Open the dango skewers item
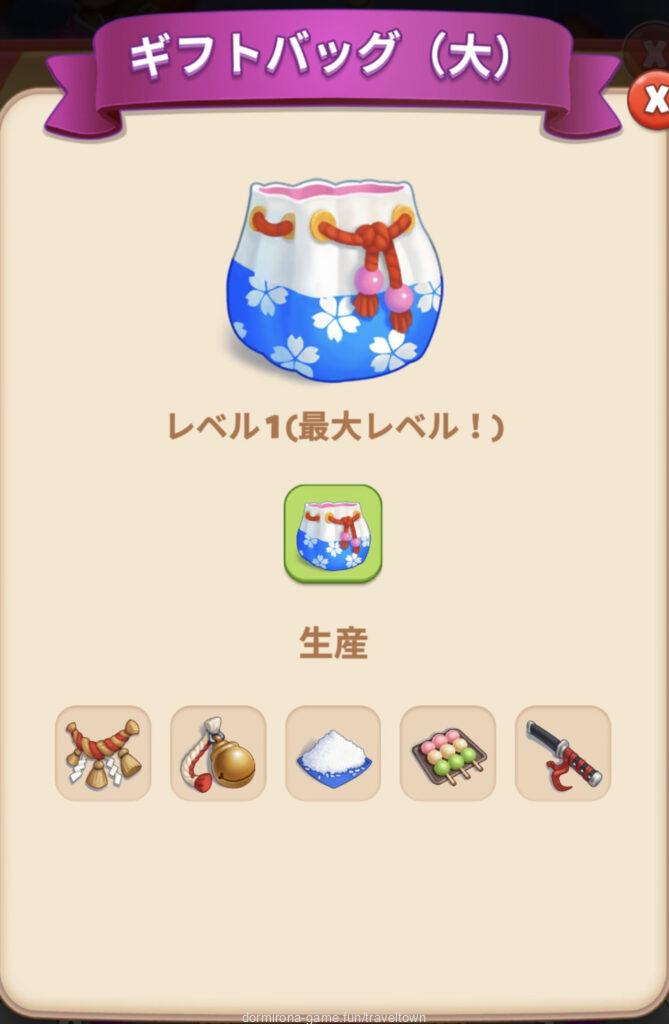Image resolution: width=669 pixels, height=1024 pixels. click(448, 753)
